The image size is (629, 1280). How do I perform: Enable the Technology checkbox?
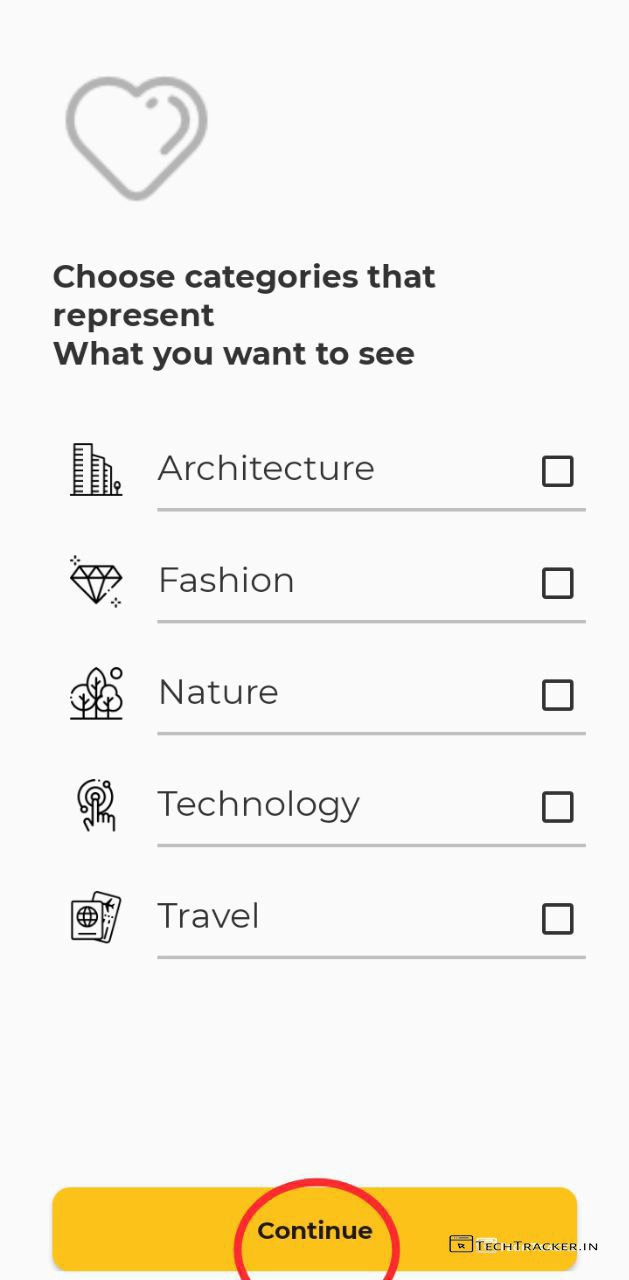[x=557, y=807]
